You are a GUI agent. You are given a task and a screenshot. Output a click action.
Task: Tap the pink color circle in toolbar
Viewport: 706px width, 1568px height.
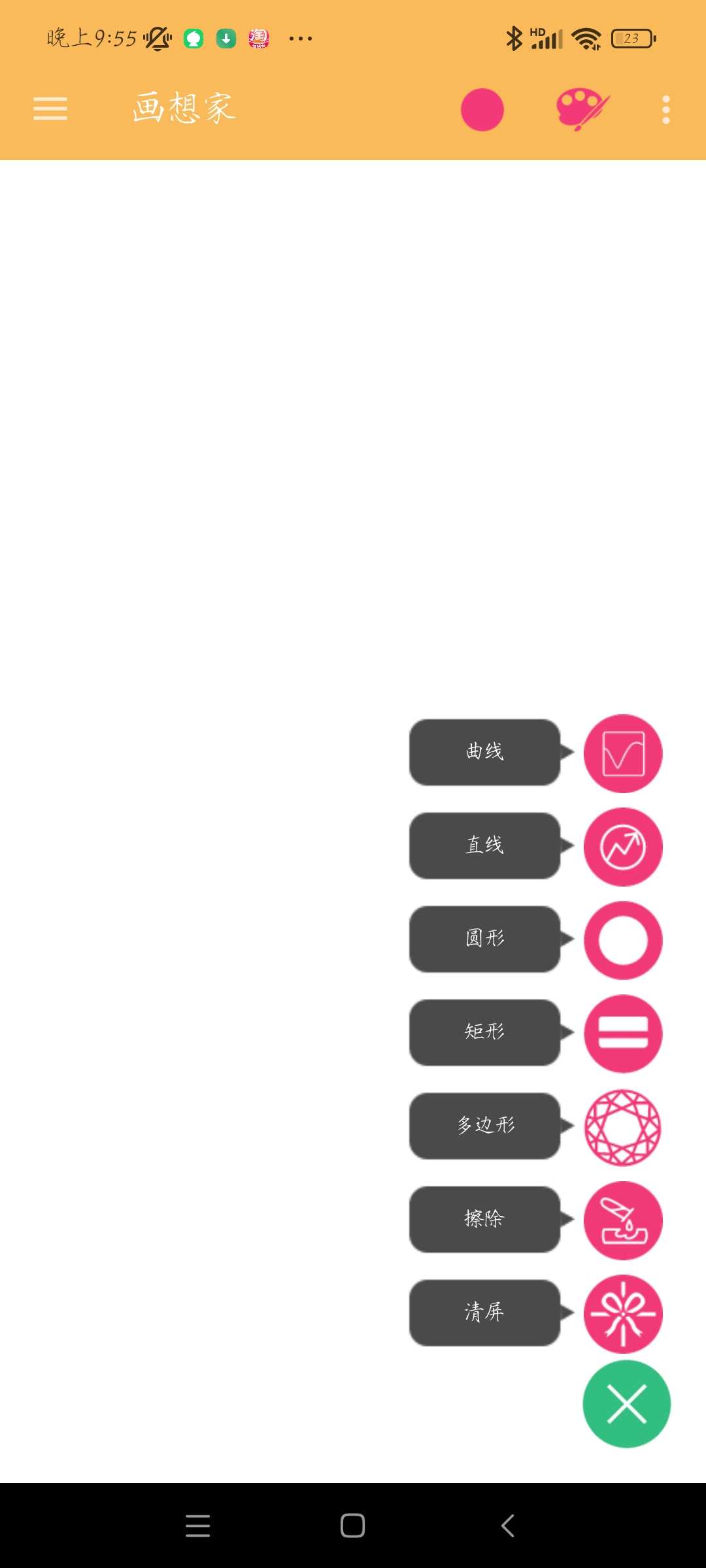click(482, 110)
